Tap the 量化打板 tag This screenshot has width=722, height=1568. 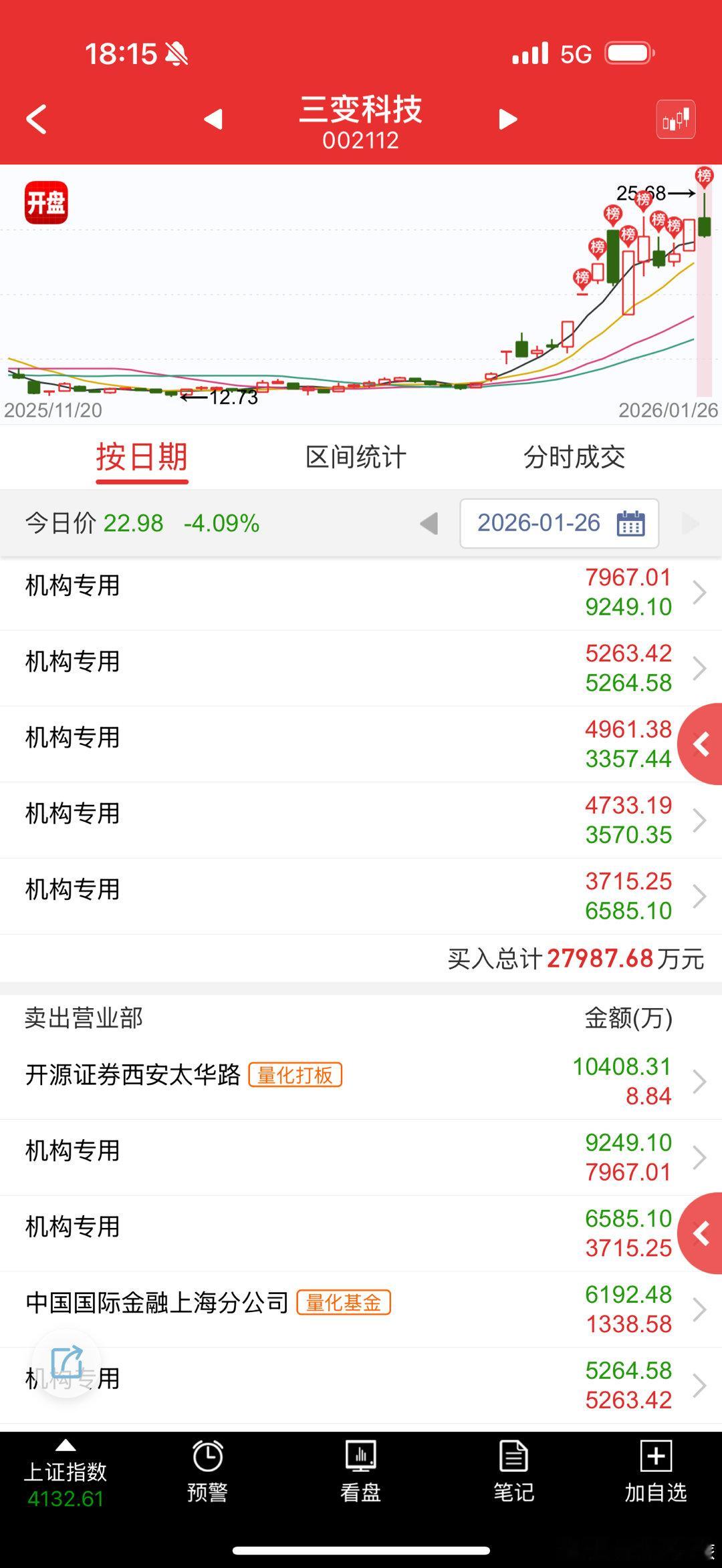click(x=296, y=1074)
